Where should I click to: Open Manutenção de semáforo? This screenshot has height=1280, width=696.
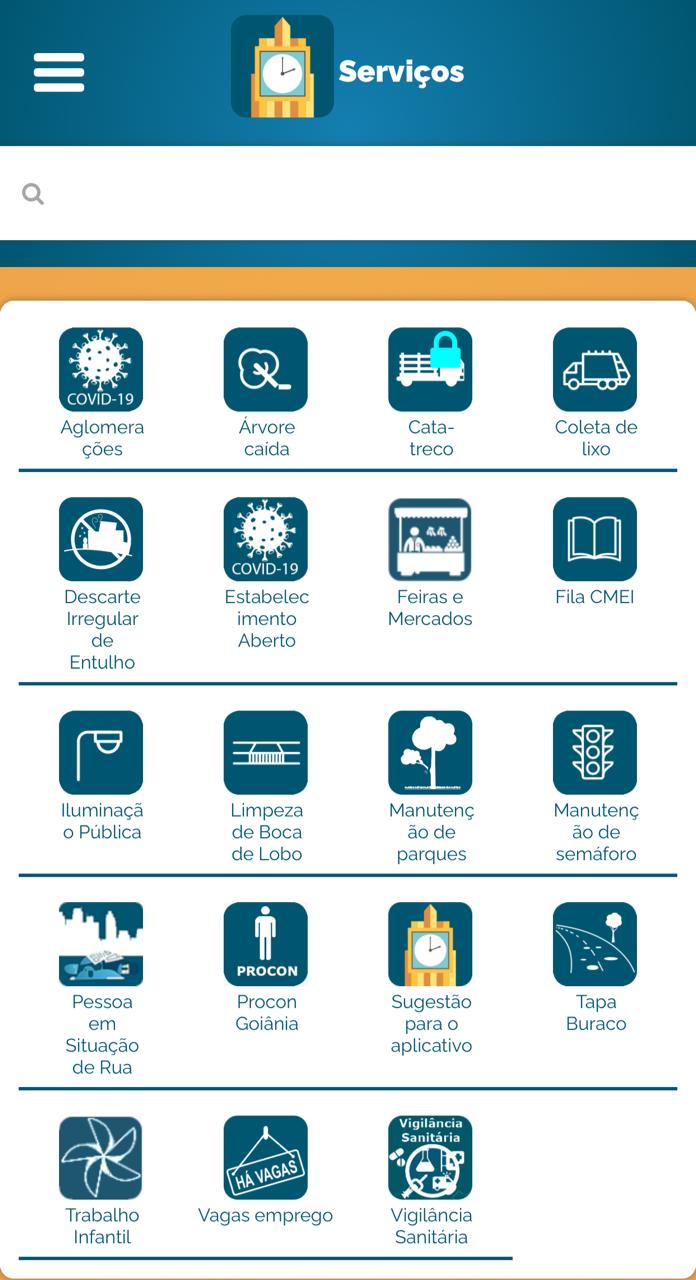pyautogui.click(x=595, y=753)
